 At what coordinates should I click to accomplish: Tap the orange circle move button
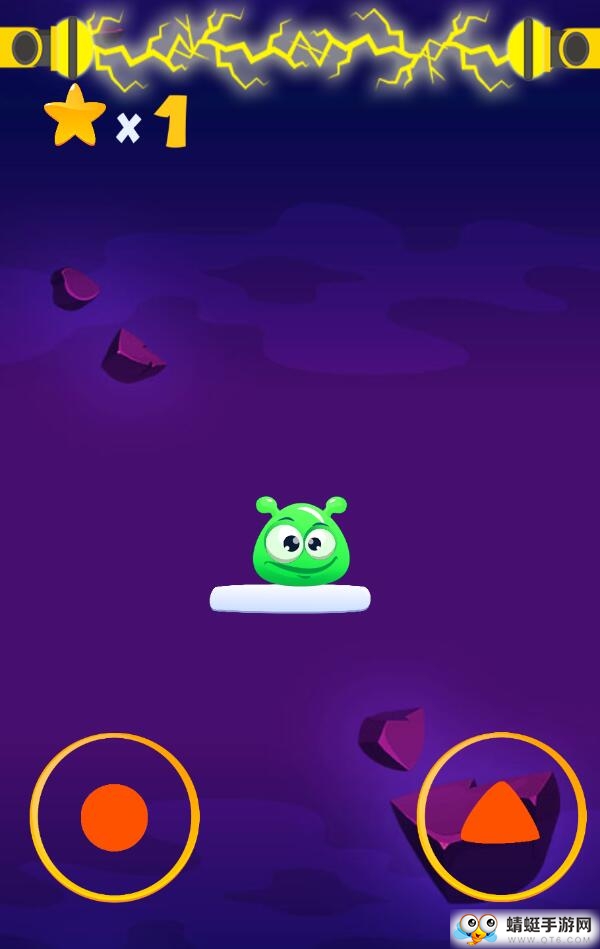[x=114, y=817]
